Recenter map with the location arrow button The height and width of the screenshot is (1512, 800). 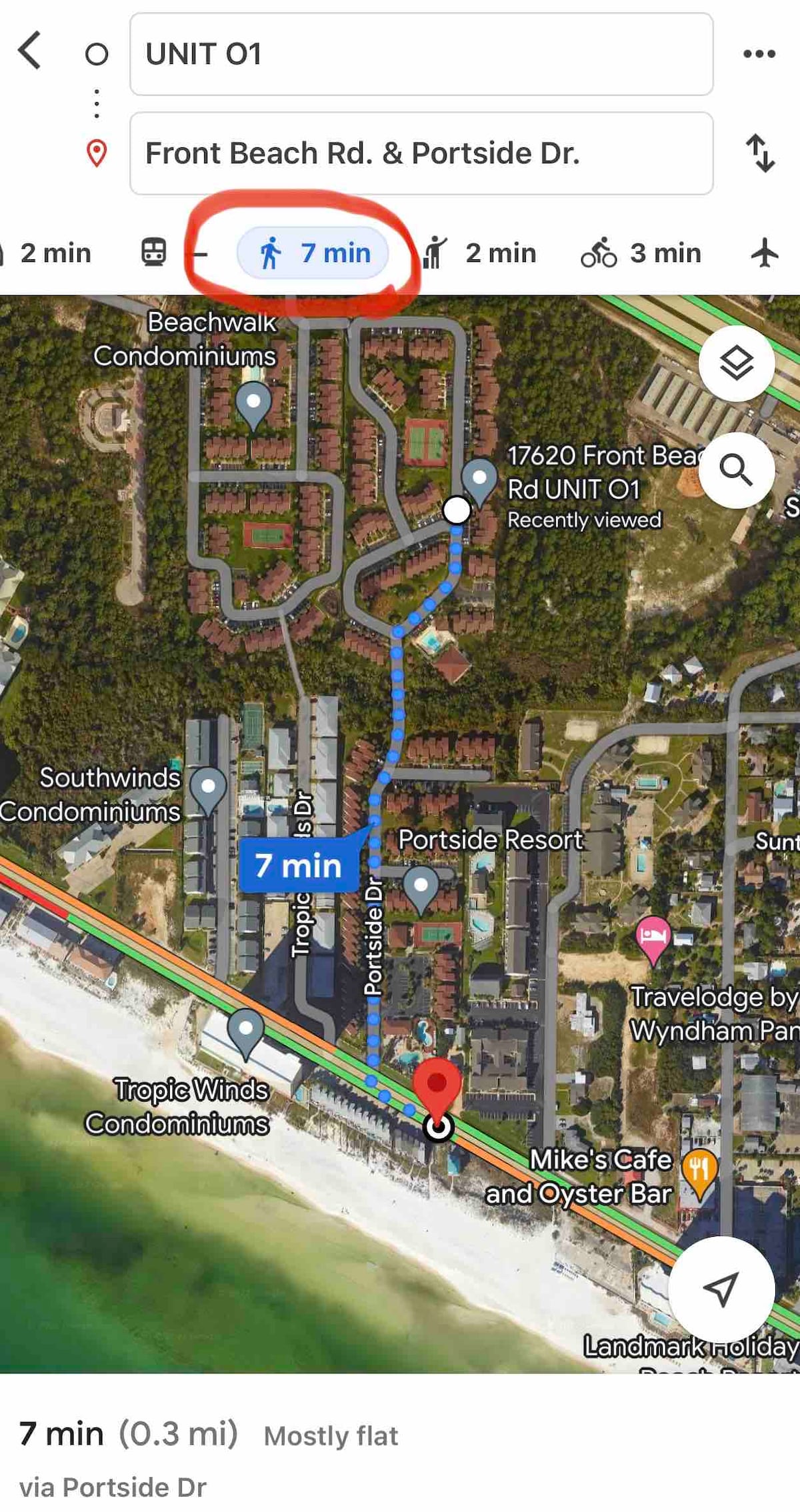click(721, 1289)
